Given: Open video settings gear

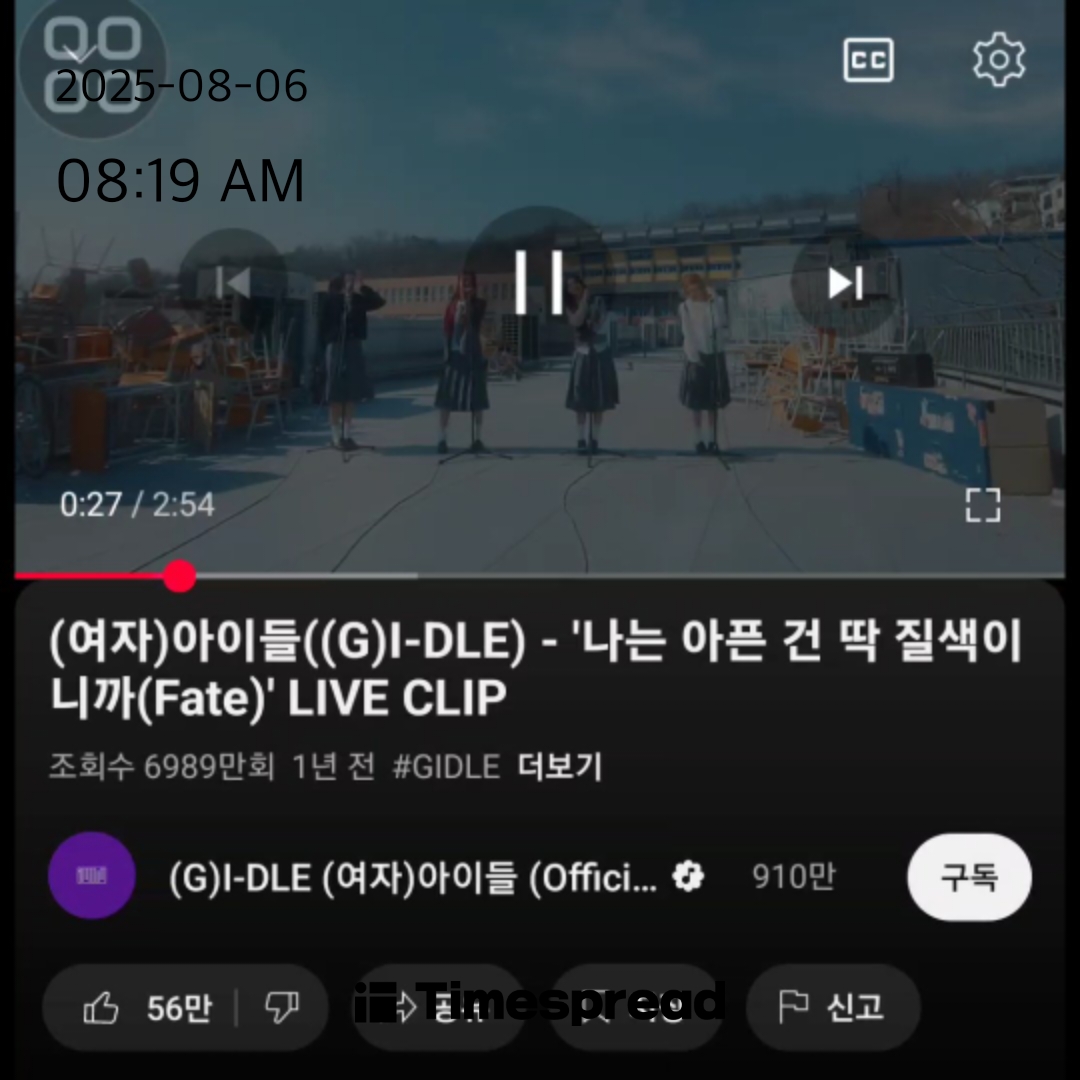Looking at the screenshot, I should [998, 60].
